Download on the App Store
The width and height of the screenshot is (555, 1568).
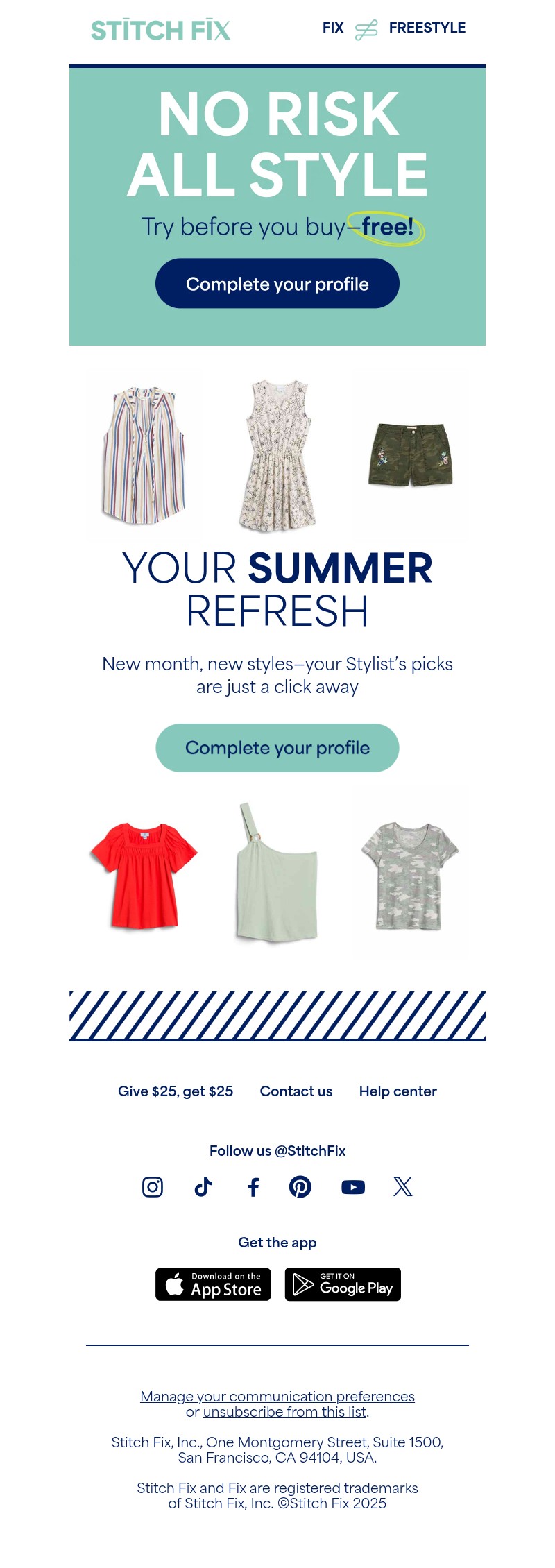213,1284
